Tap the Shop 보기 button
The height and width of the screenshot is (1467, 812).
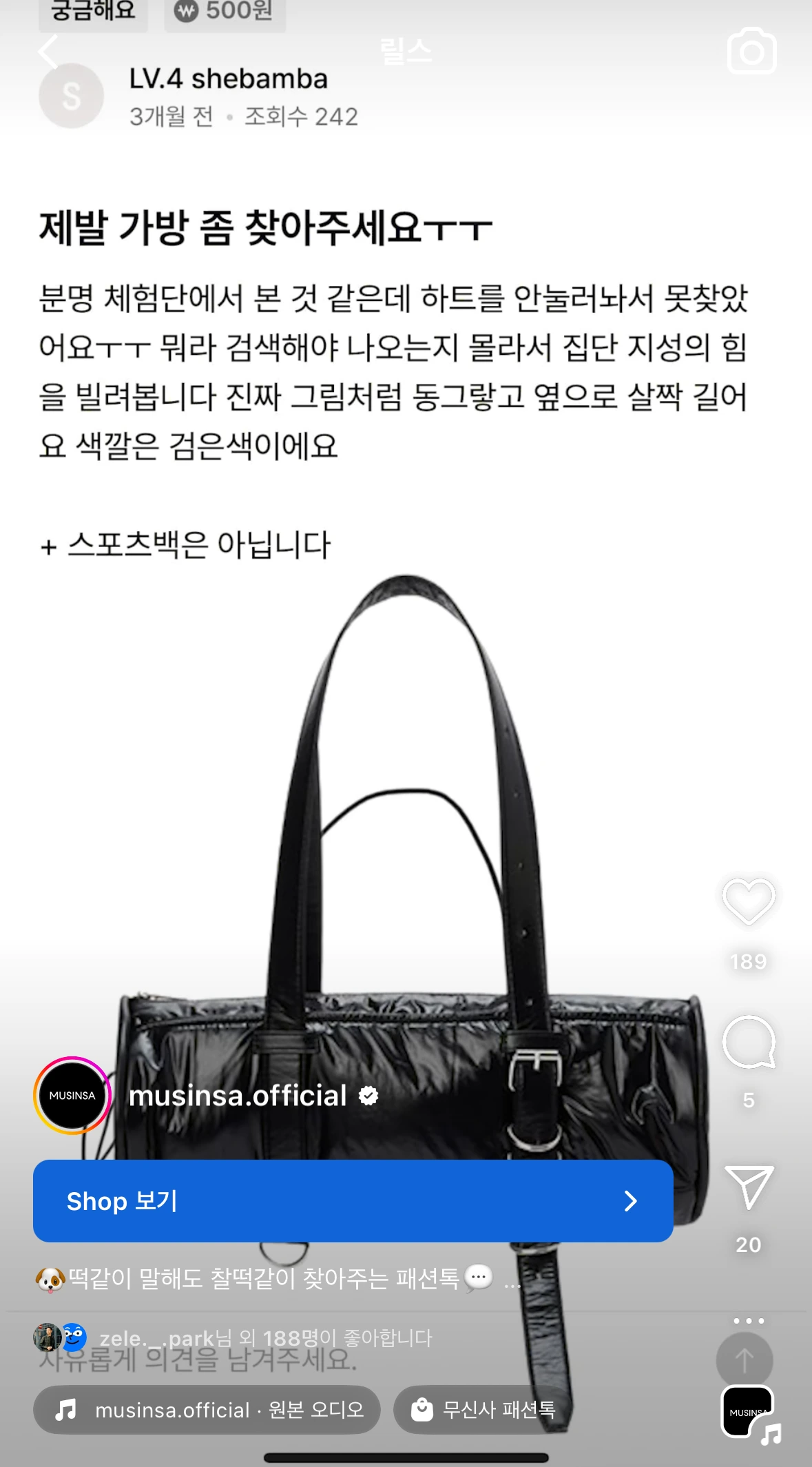353,1201
